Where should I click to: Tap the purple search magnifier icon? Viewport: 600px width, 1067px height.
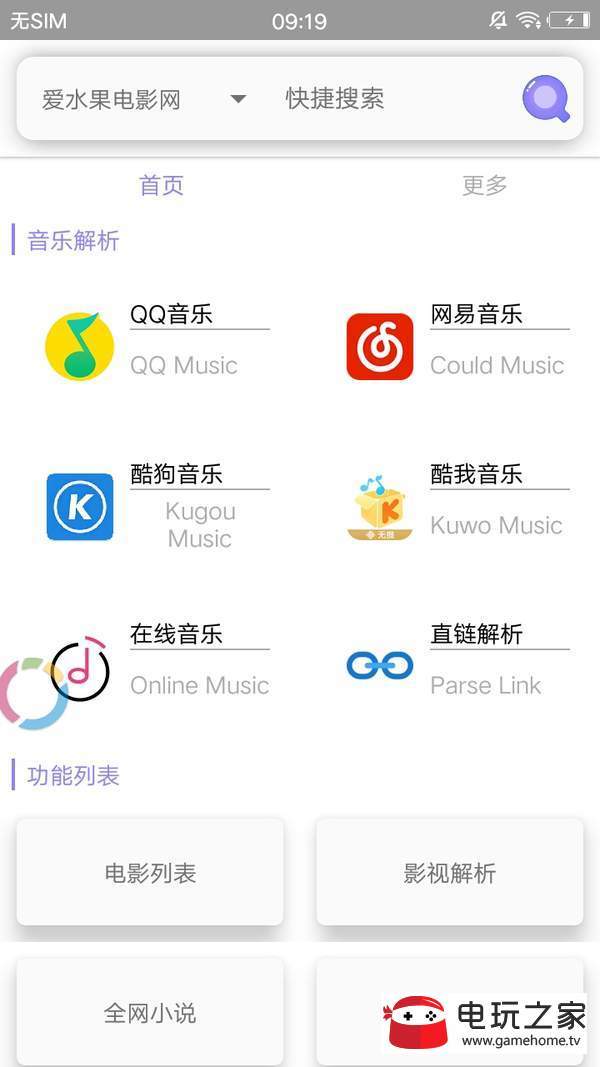[x=546, y=99]
